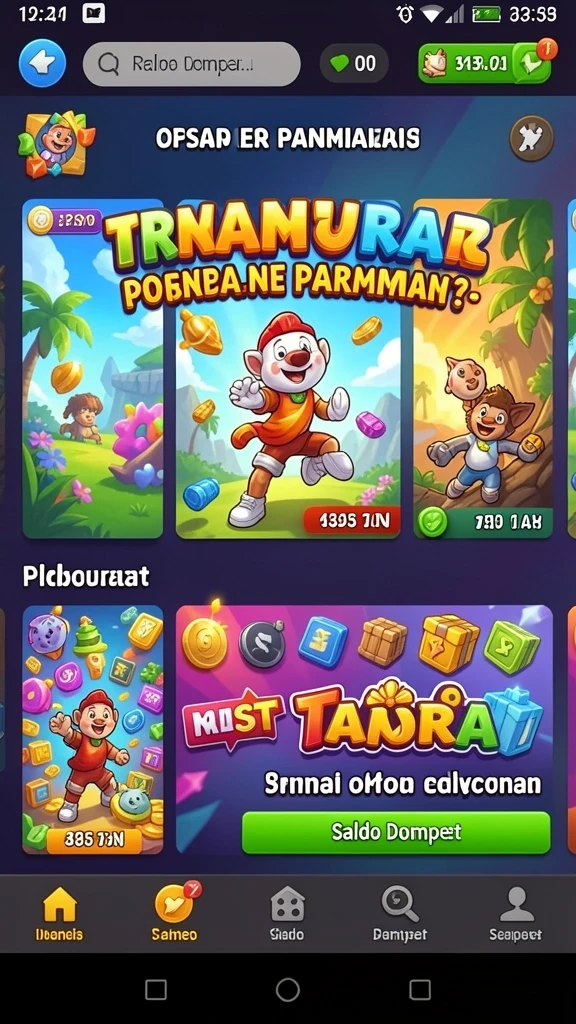Open the green coin balance button
The image size is (576, 1024).
coord(485,63)
